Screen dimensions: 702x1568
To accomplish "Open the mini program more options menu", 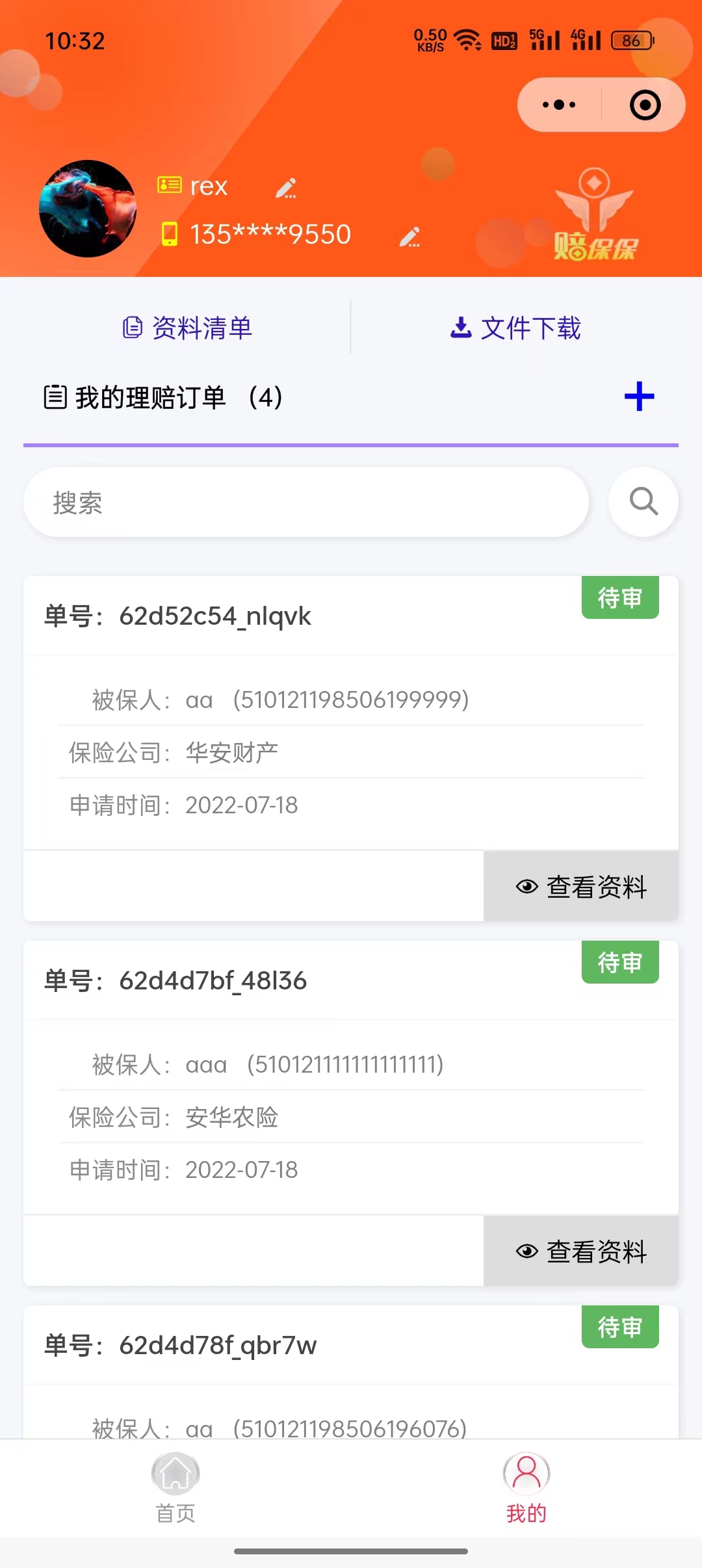I will (559, 105).
